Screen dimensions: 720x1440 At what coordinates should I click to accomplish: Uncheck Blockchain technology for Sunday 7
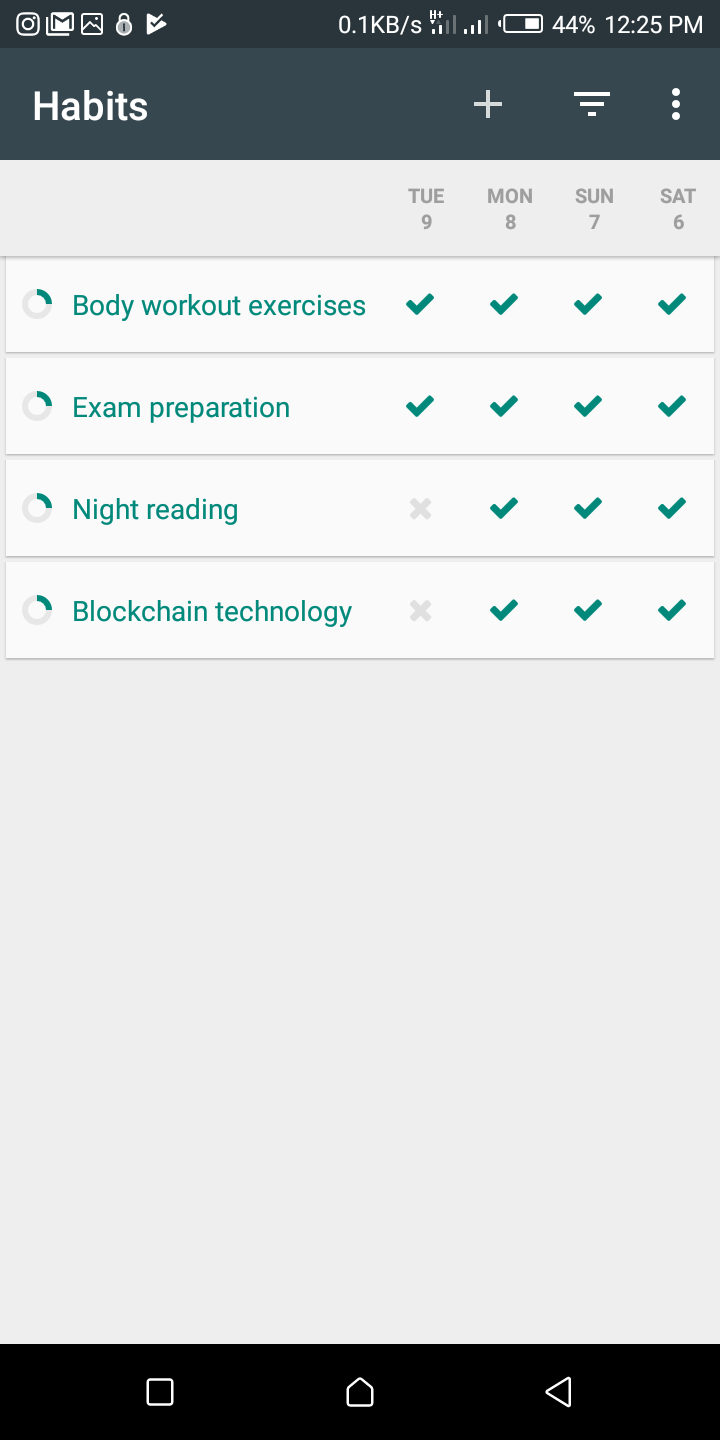click(x=589, y=610)
